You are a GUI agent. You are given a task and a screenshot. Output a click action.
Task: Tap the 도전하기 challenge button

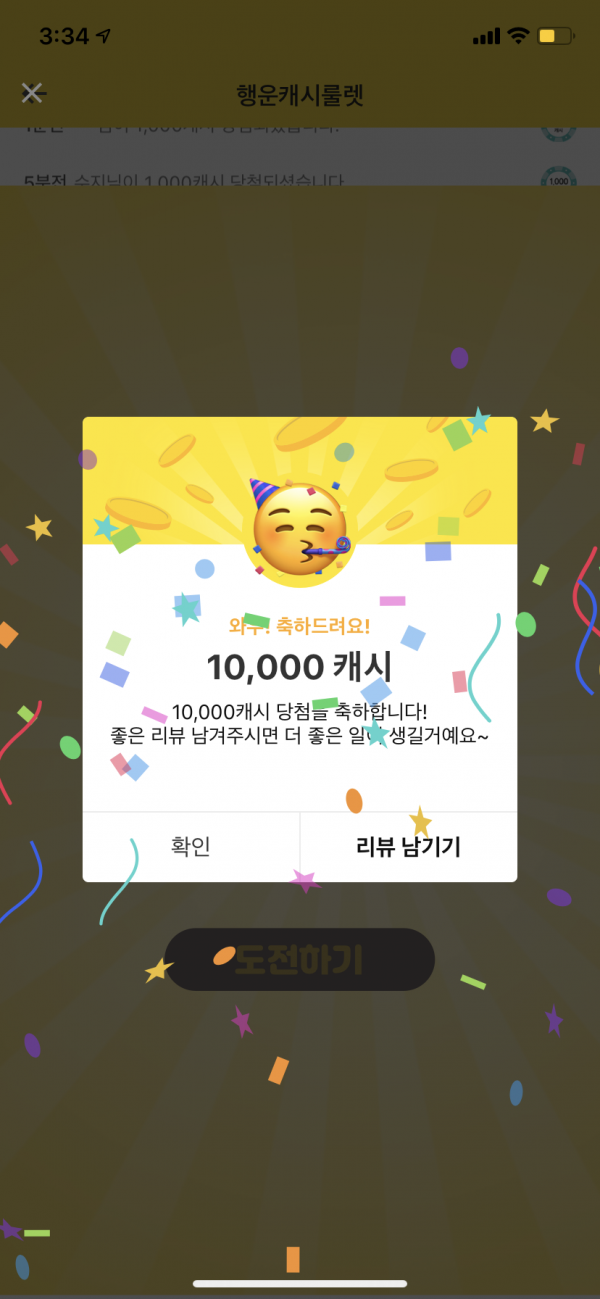click(299, 960)
